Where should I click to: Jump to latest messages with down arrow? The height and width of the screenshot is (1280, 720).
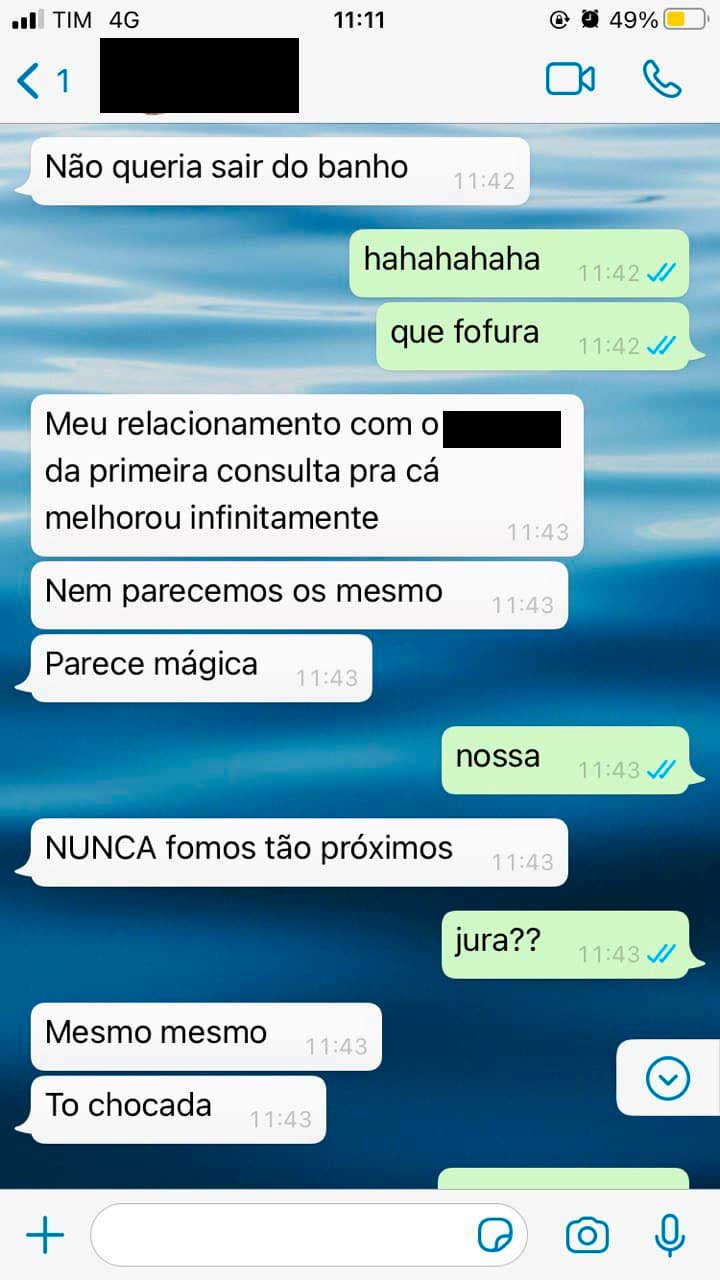pos(667,1078)
